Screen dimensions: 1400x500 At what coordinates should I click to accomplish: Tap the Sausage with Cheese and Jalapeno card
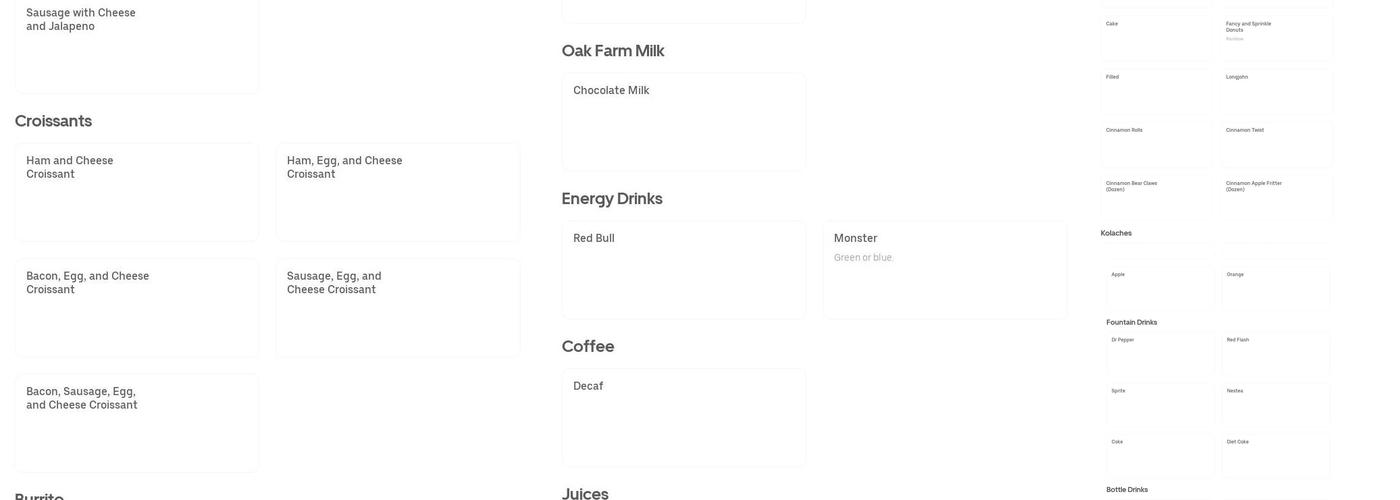coord(137,45)
